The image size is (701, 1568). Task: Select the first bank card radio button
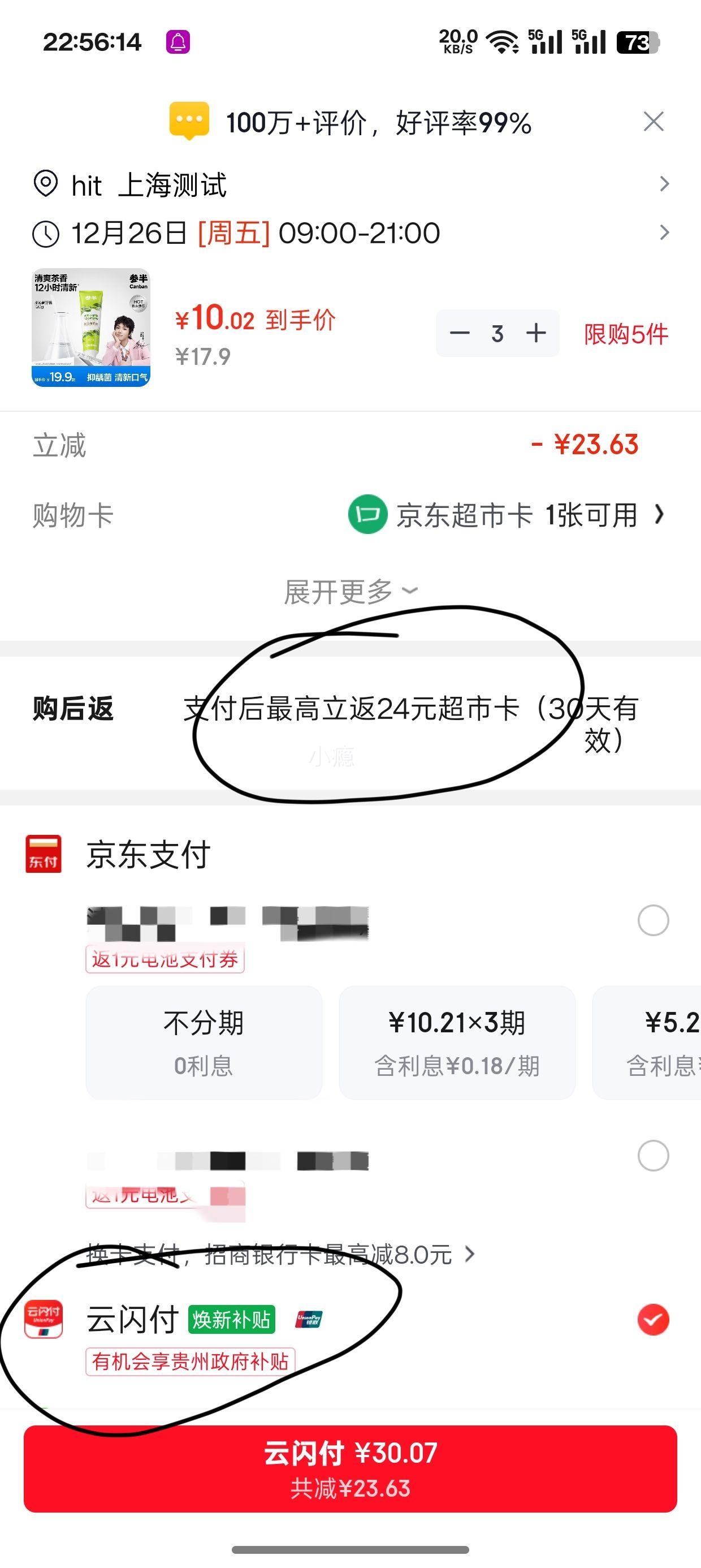click(x=654, y=921)
